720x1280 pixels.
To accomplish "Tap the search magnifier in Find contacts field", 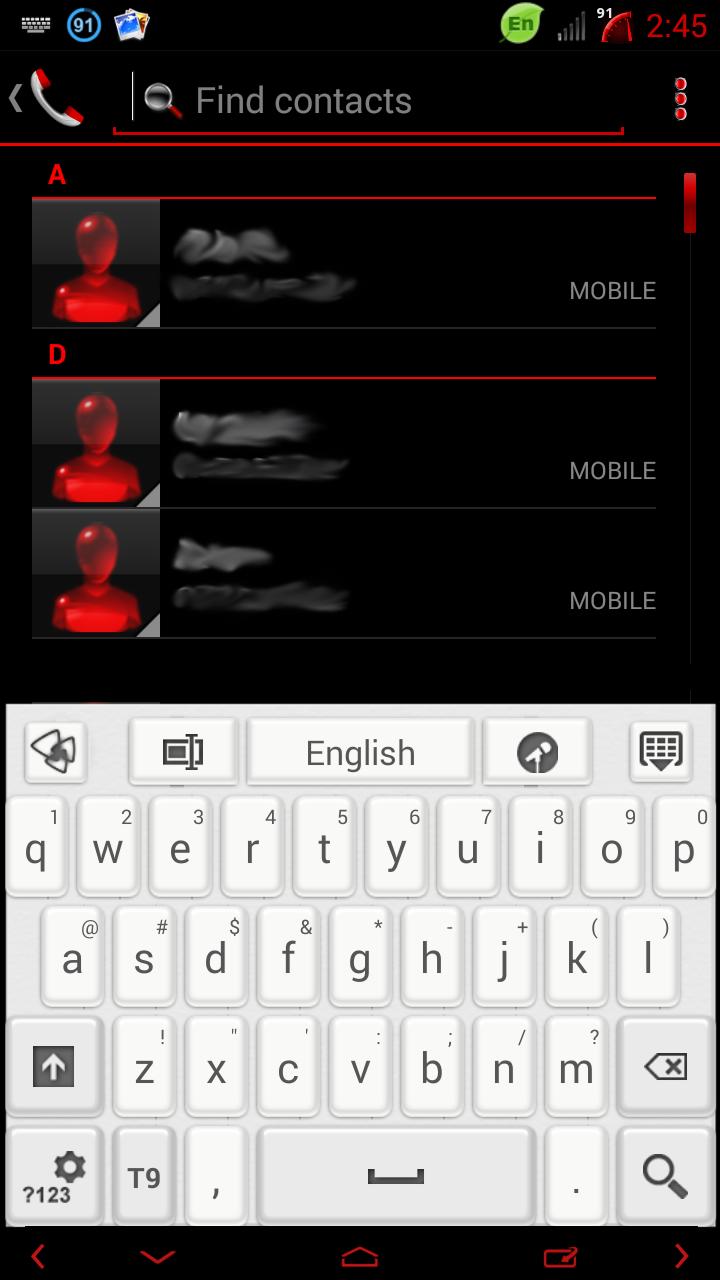I will click(163, 99).
